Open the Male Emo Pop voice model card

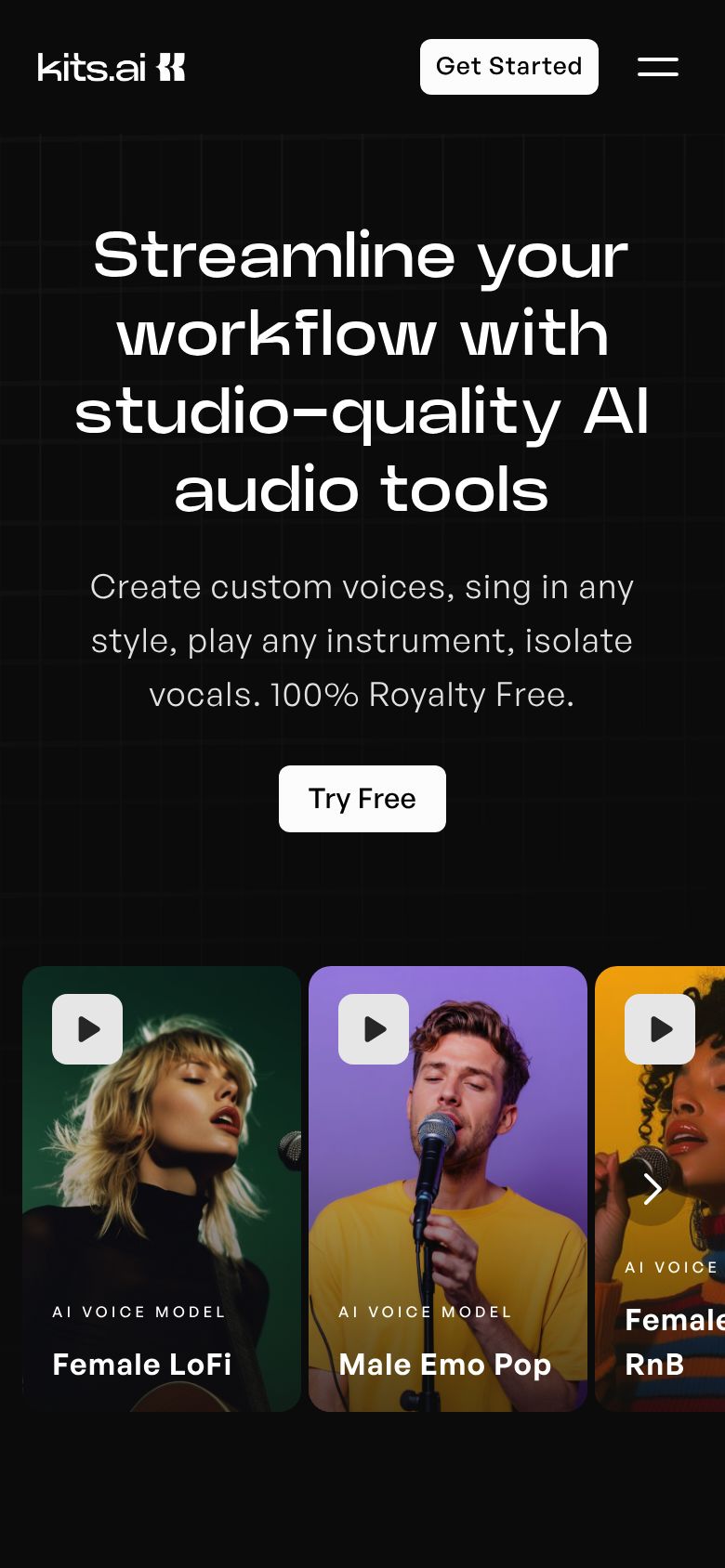coord(448,1189)
